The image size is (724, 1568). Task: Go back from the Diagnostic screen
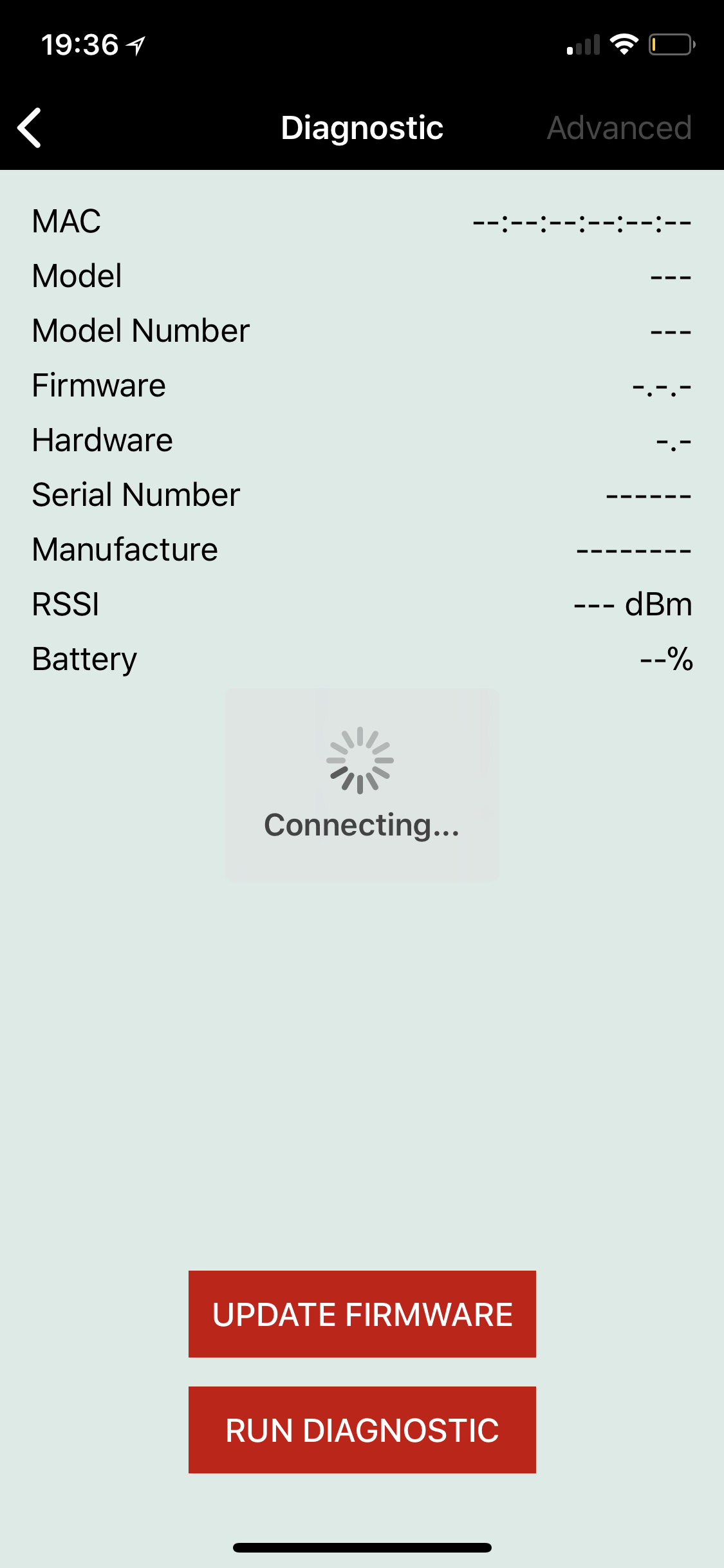[30, 127]
